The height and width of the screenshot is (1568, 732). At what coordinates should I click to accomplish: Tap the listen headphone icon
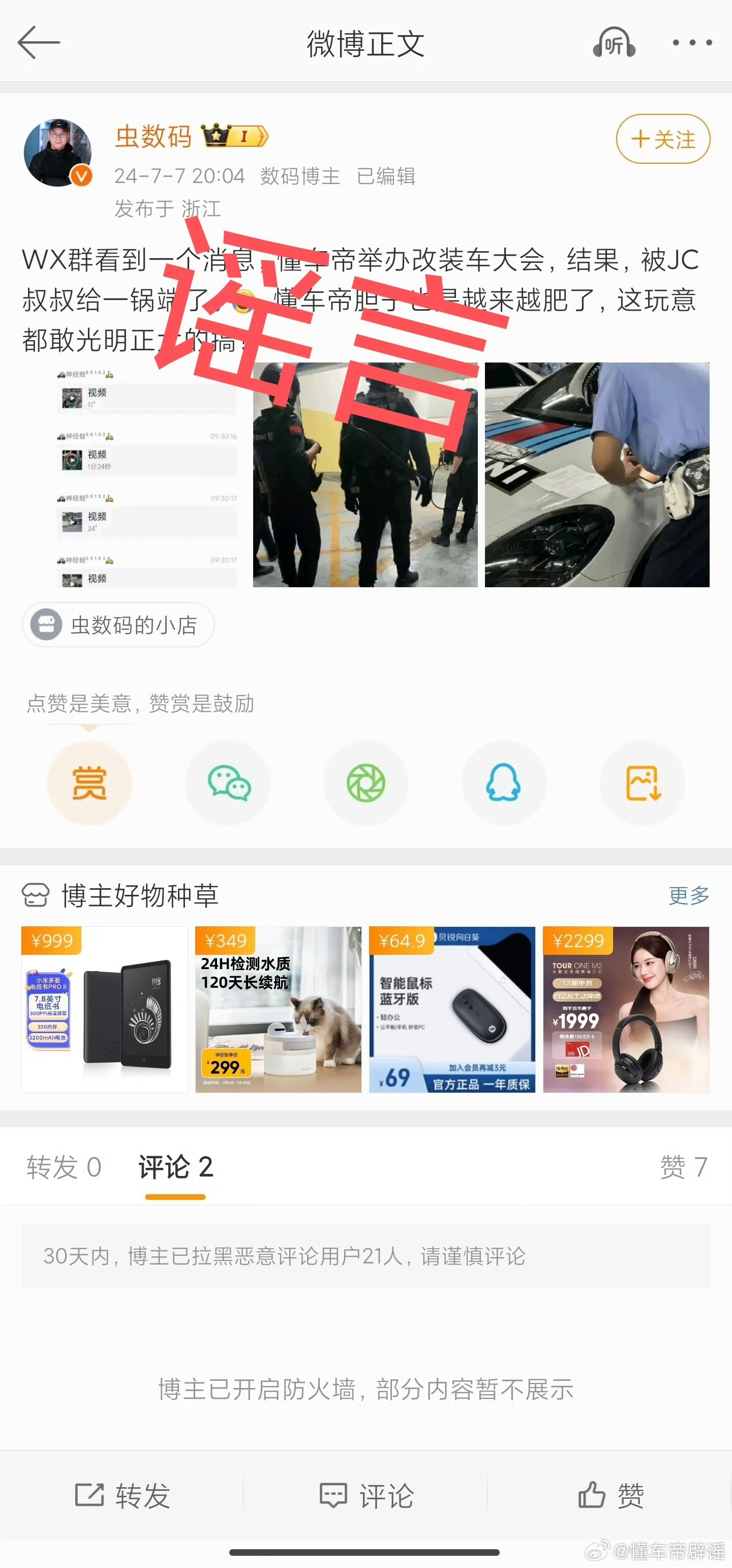(x=614, y=43)
